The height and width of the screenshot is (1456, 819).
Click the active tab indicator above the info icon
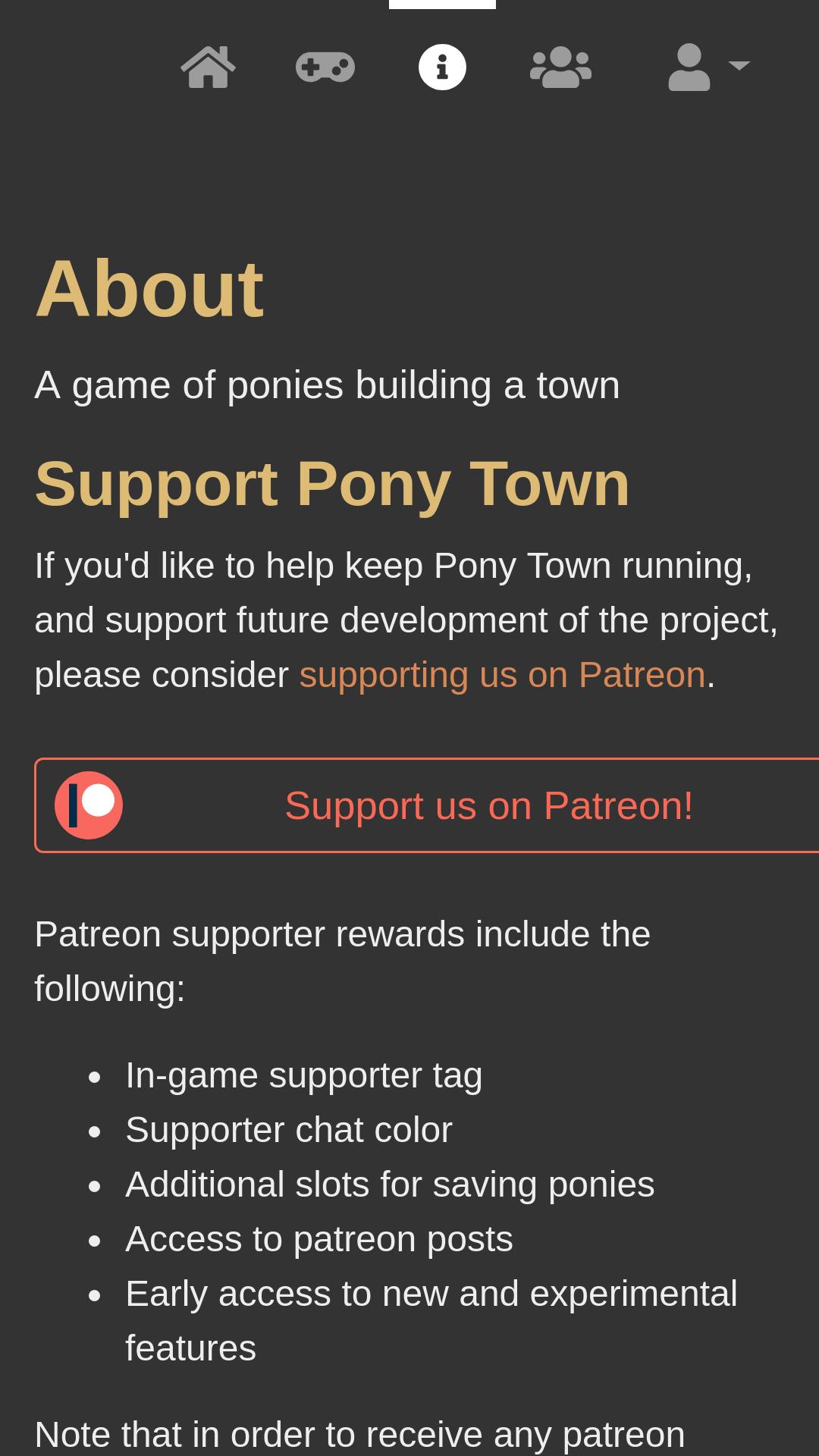coord(442,5)
